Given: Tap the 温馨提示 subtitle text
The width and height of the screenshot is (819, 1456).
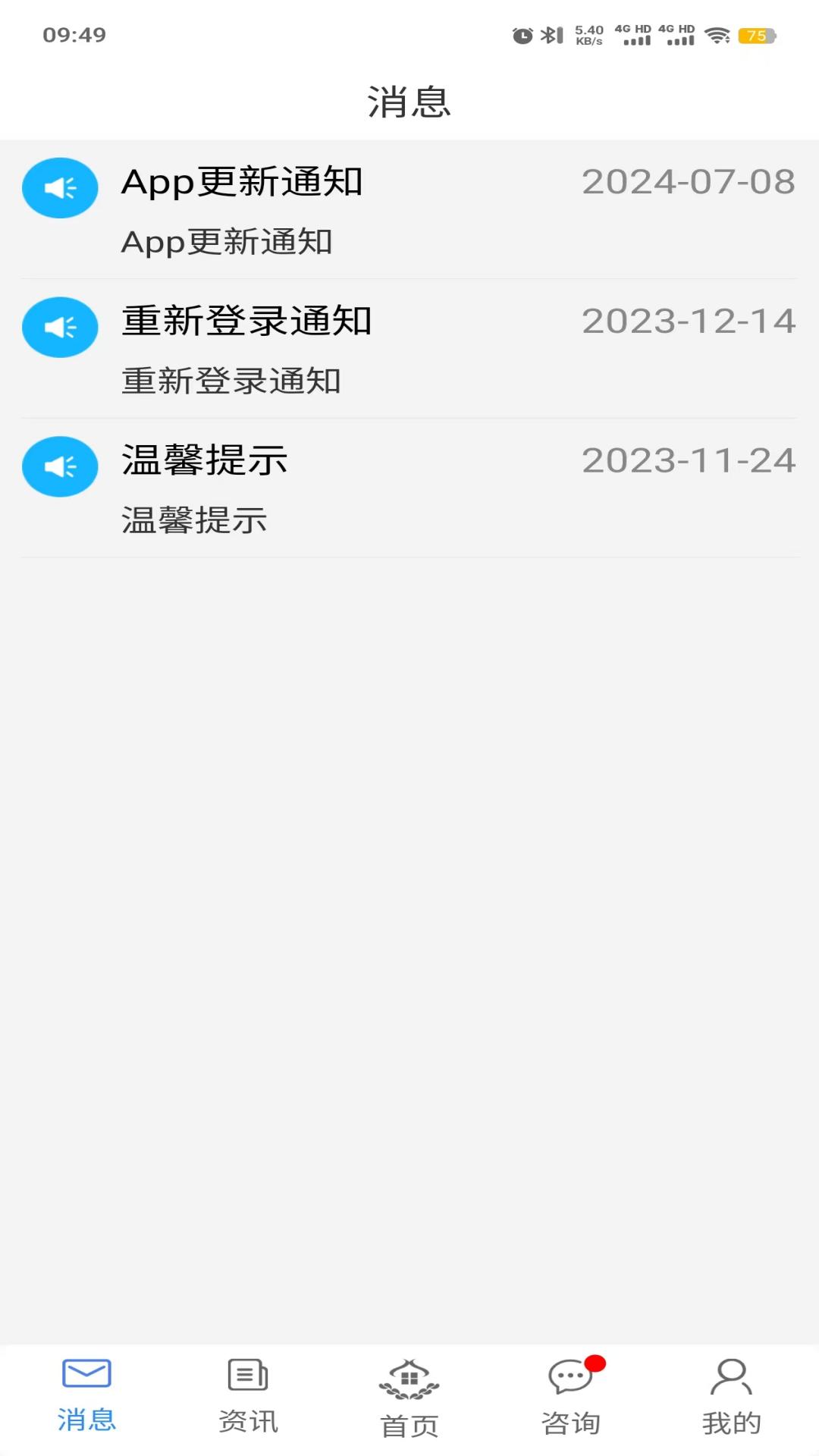Looking at the screenshot, I should click(x=194, y=520).
